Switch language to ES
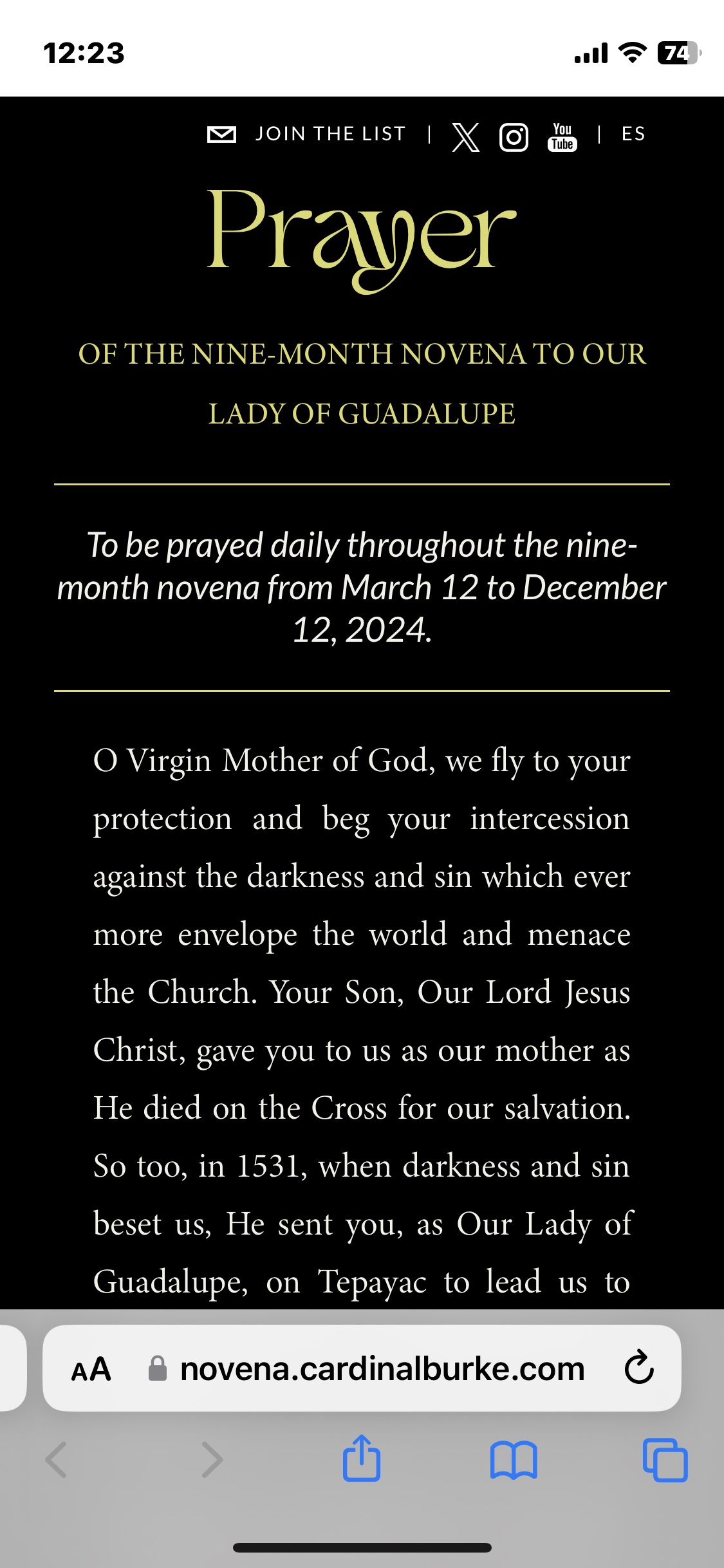 [x=633, y=134]
